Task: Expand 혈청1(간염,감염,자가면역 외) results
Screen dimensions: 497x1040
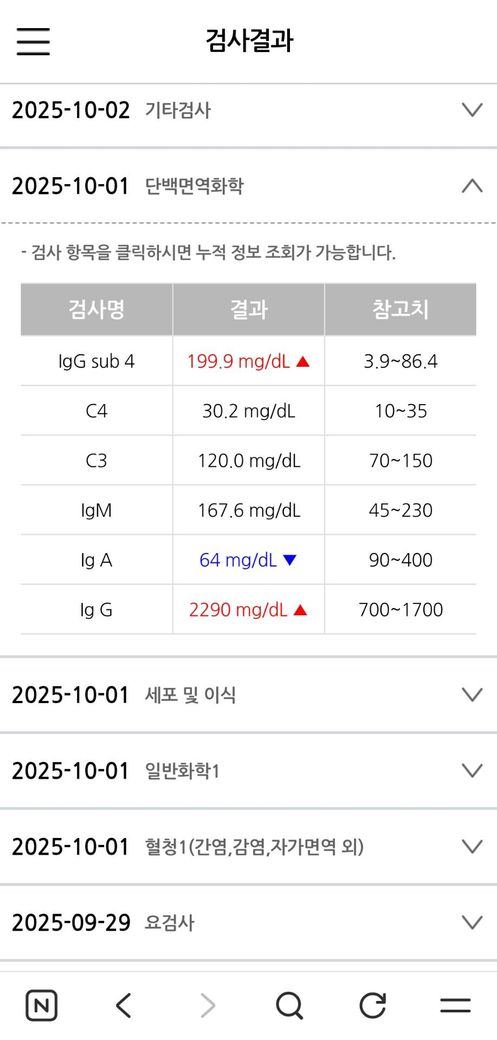Action: [x=248, y=847]
